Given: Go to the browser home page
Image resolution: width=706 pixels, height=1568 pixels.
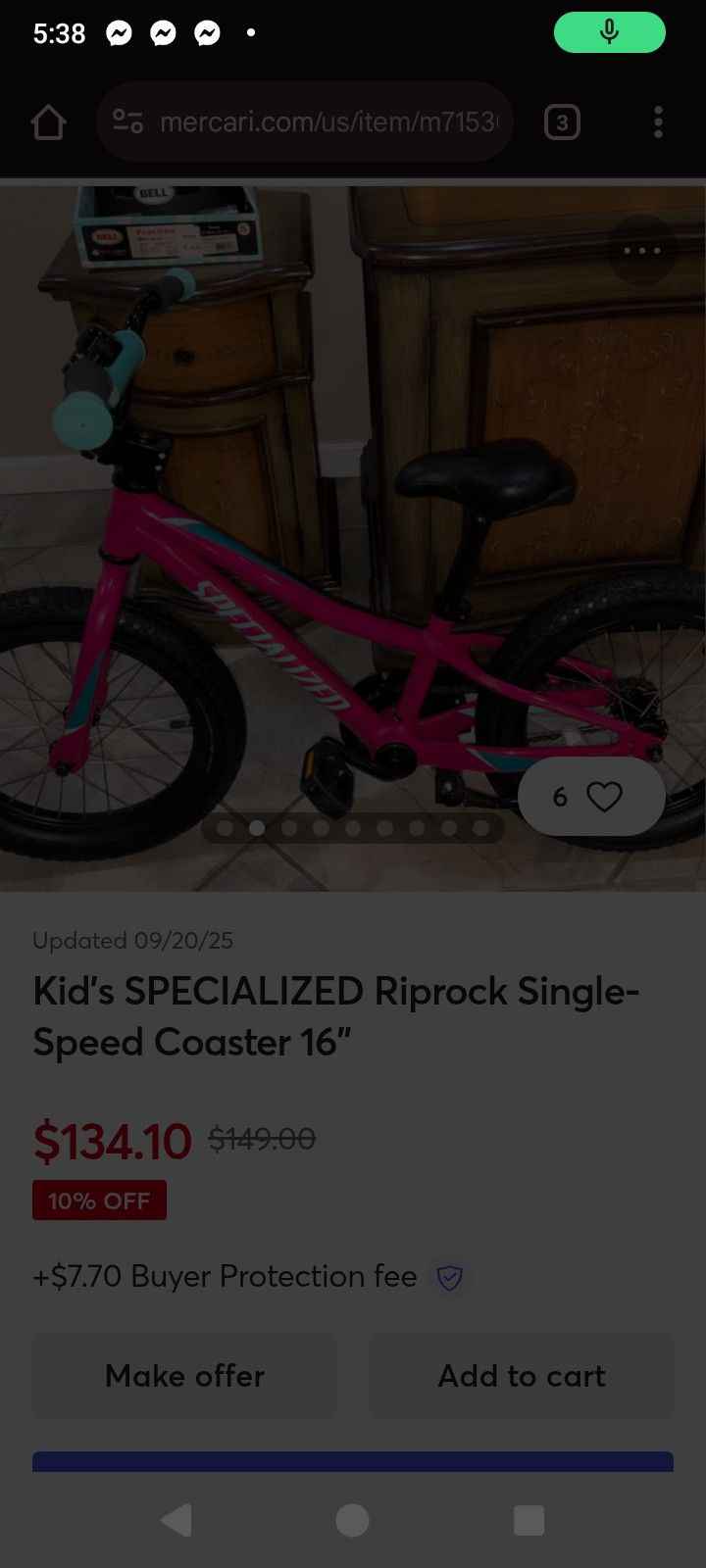Looking at the screenshot, I should pos(48,122).
